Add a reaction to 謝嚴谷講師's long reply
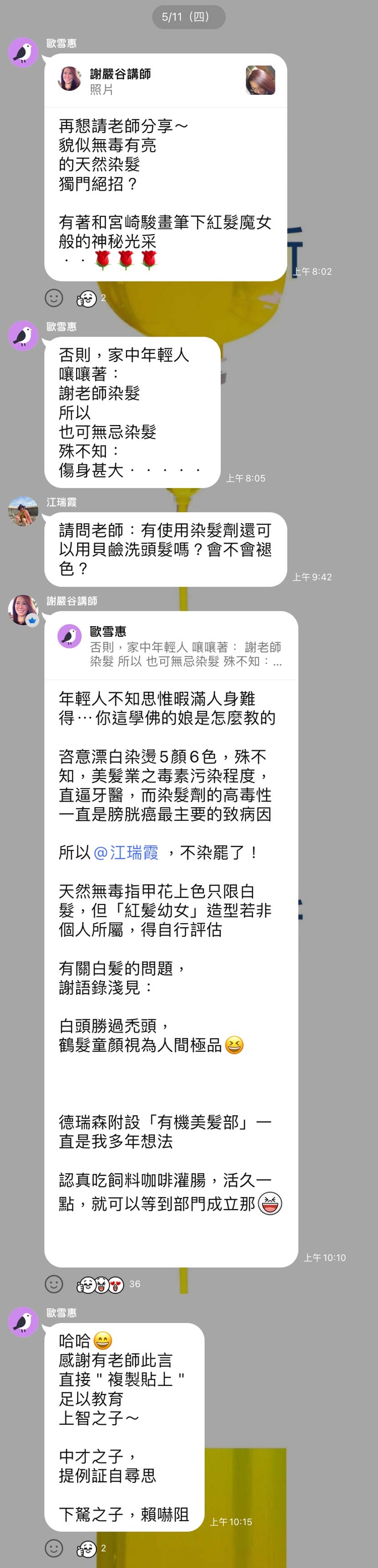 [54, 1284]
